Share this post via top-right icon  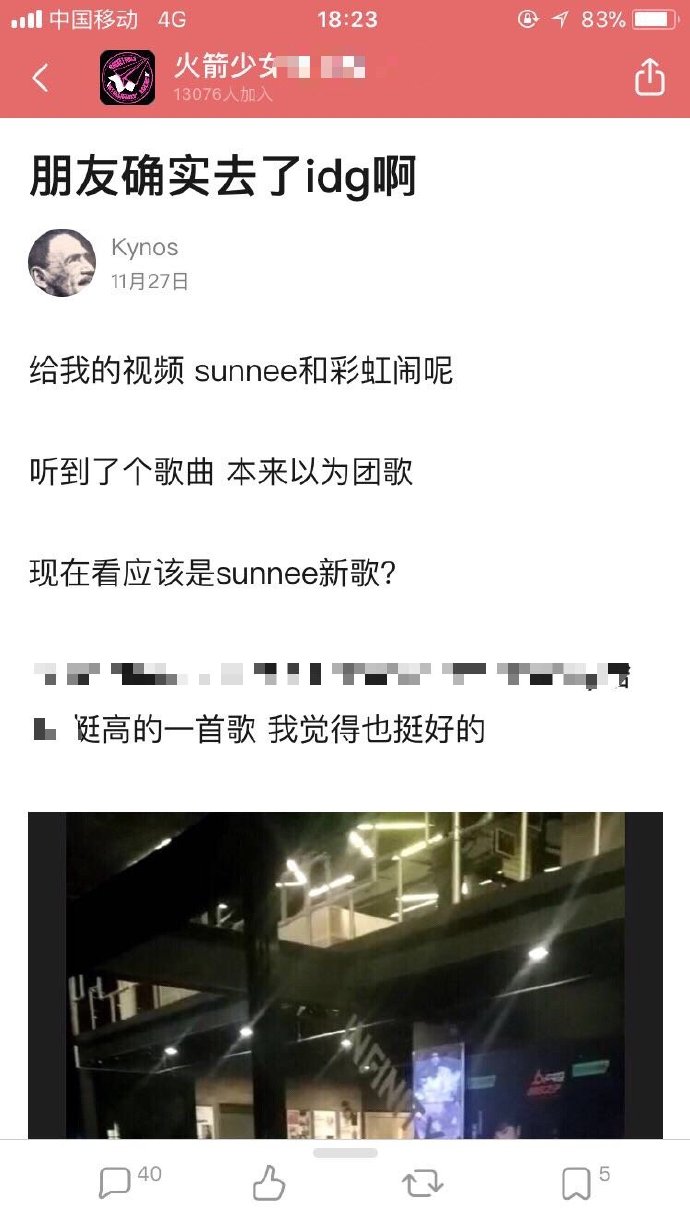pyautogui.click(x=649, y=78)
